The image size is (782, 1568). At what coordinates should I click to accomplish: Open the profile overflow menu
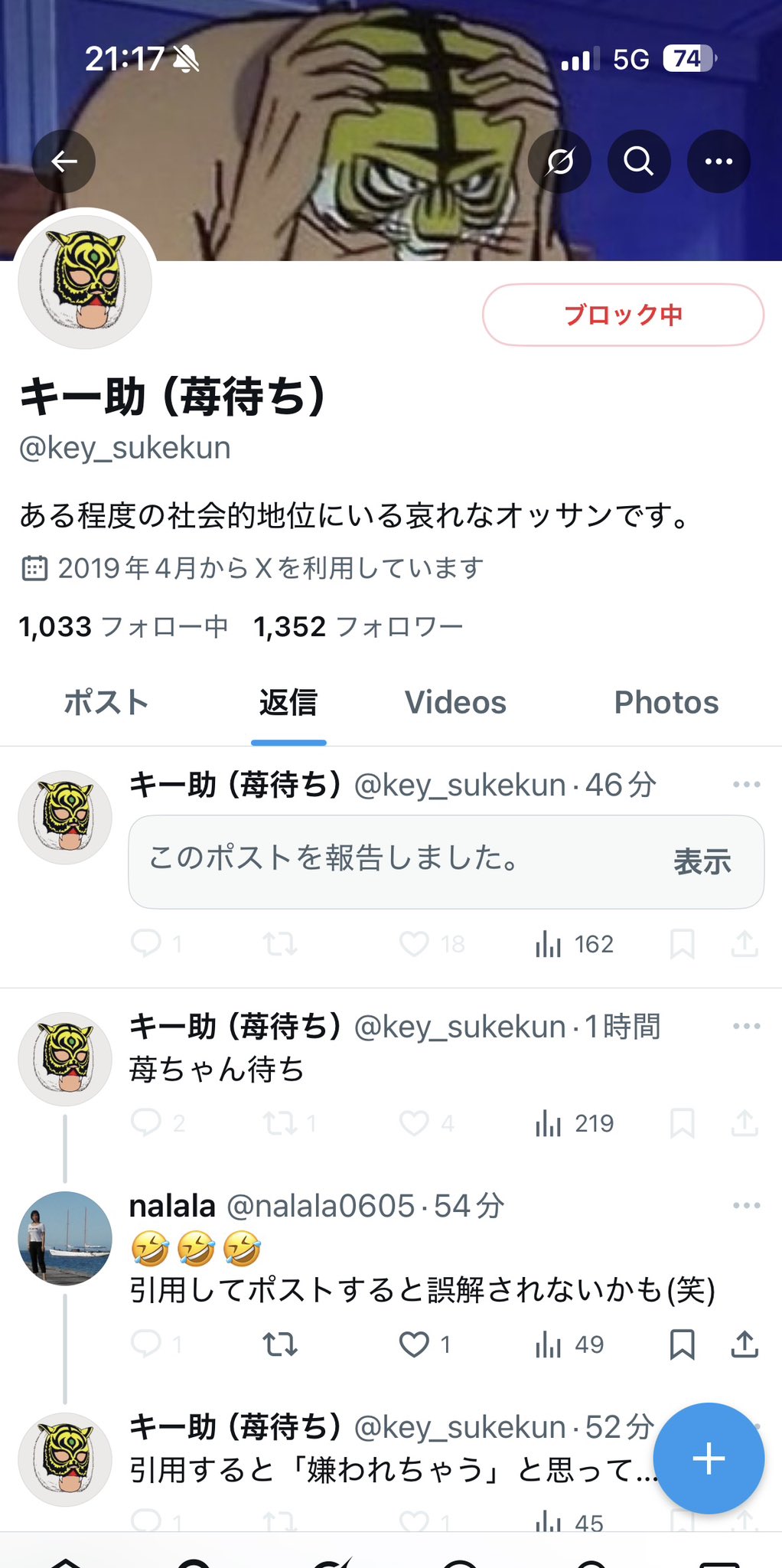tap(718, 162)
